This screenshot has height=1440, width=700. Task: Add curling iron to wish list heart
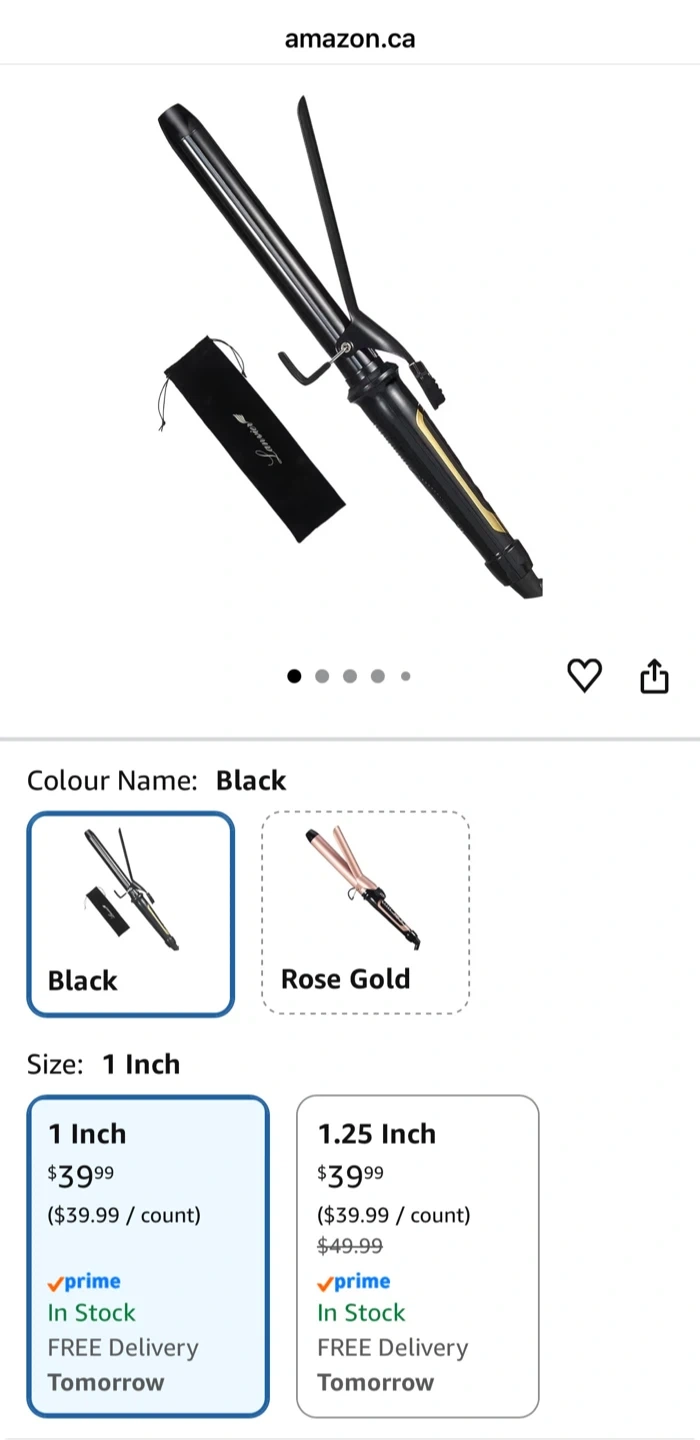tap(584, 676)
